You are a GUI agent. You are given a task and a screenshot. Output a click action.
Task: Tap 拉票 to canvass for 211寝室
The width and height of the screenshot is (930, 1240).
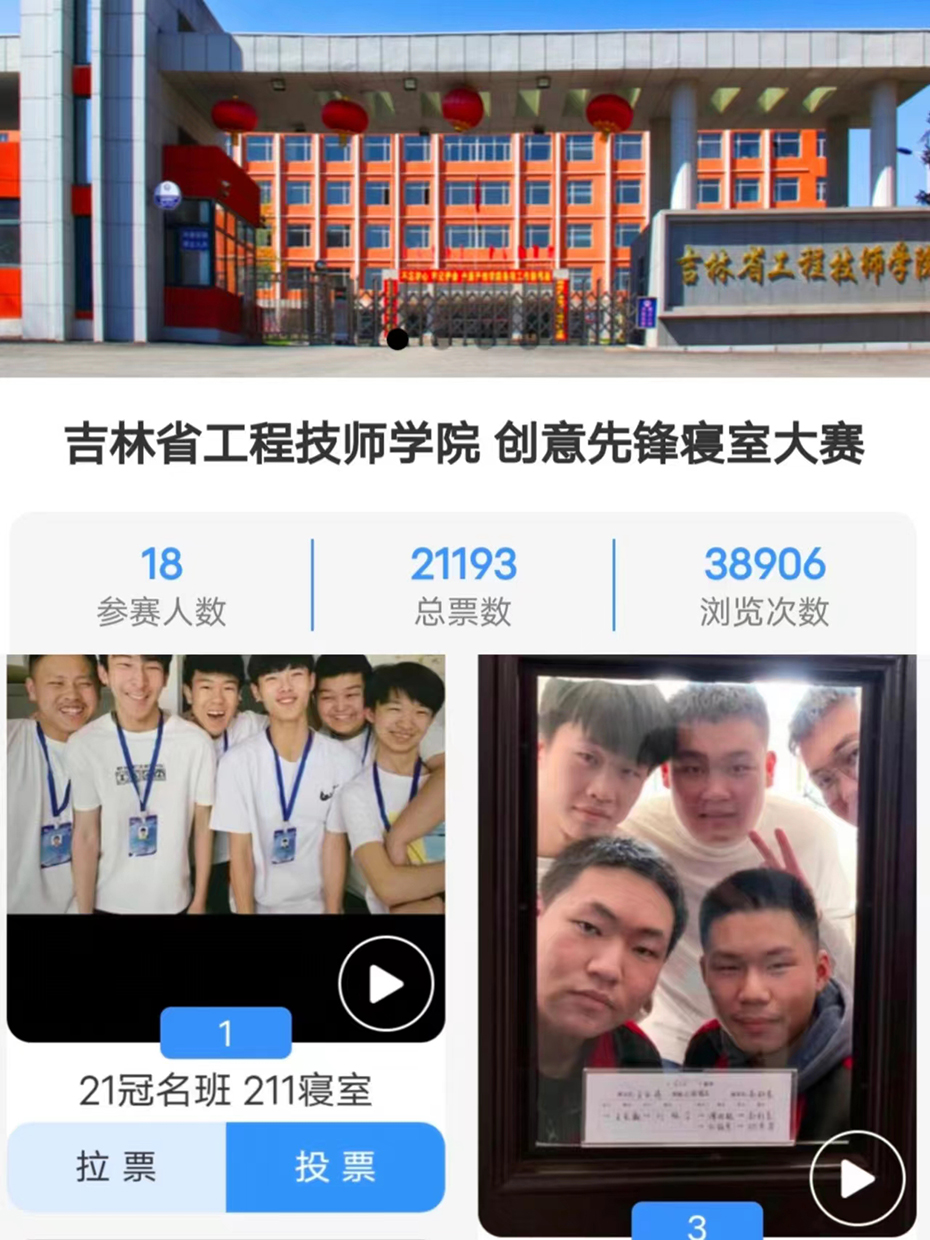tap(117, 1167)
